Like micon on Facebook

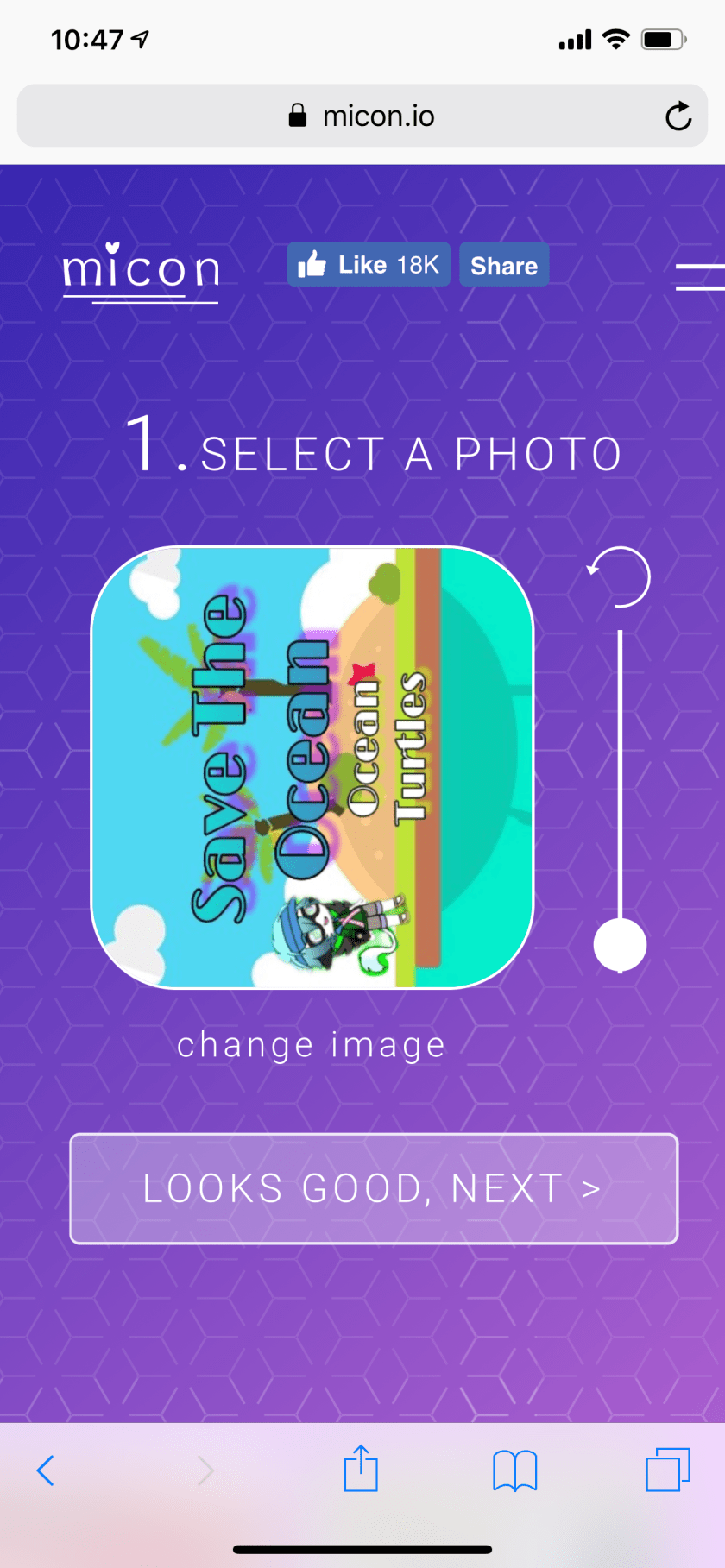(369, 265)
